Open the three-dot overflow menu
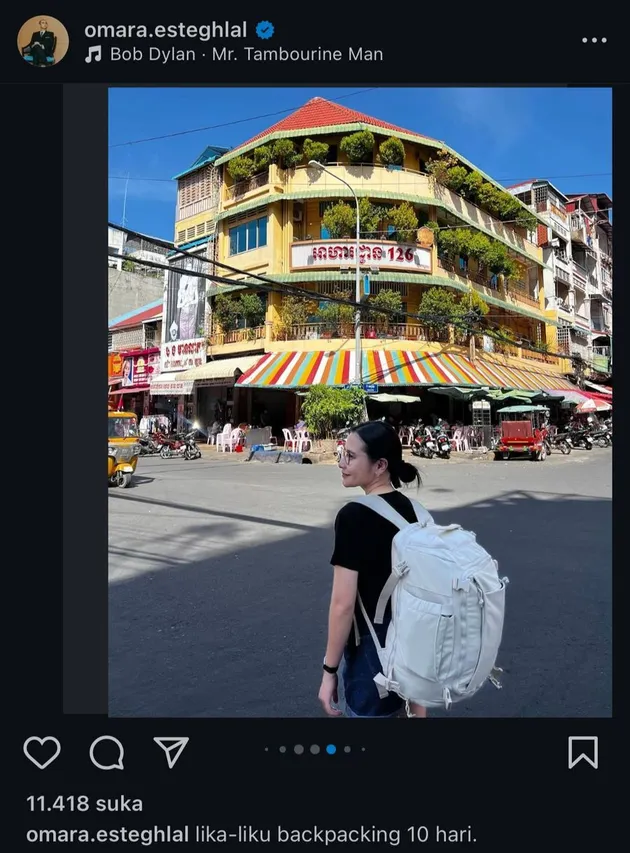Screen dimensions: 630x853 [594, 41]
